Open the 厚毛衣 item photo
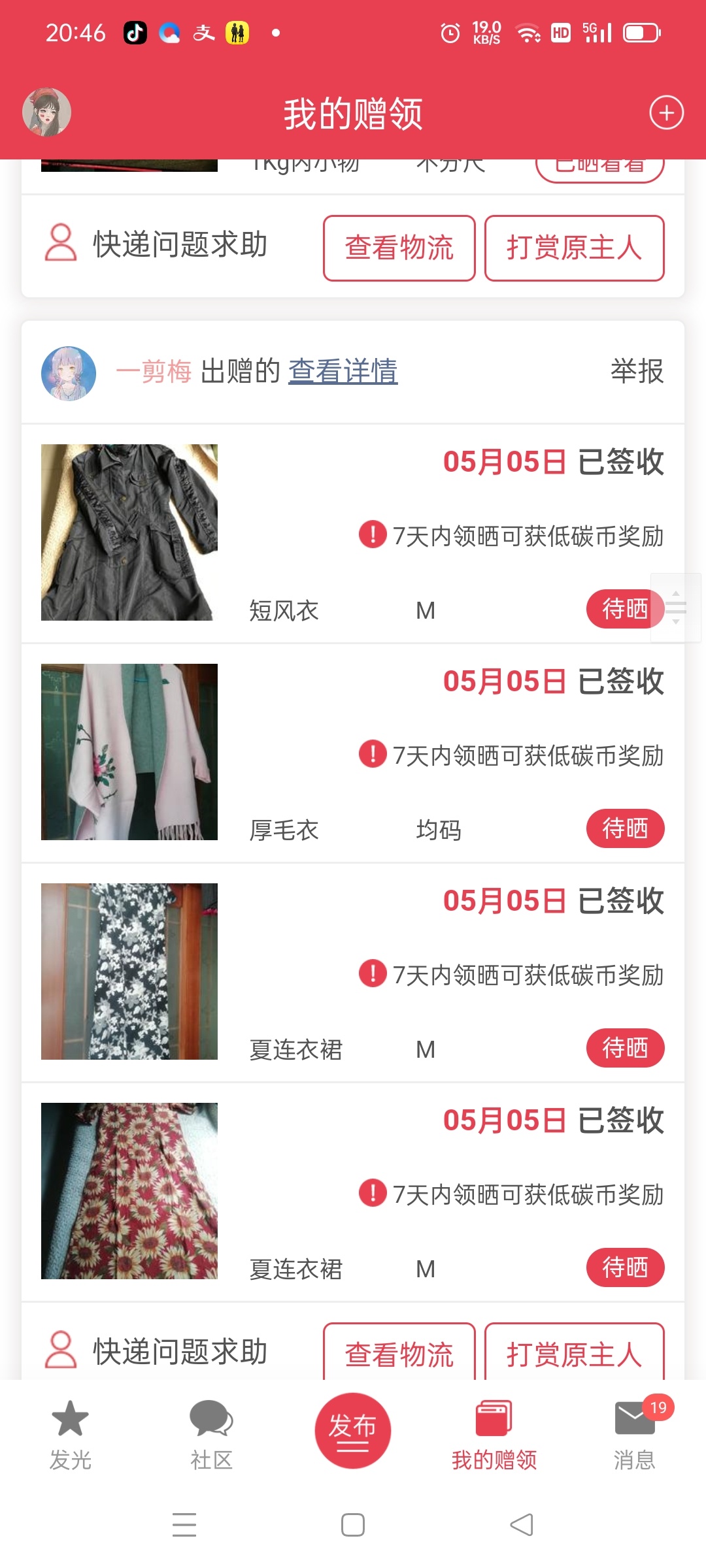The image size is (706, 1568). pos(129,752)
